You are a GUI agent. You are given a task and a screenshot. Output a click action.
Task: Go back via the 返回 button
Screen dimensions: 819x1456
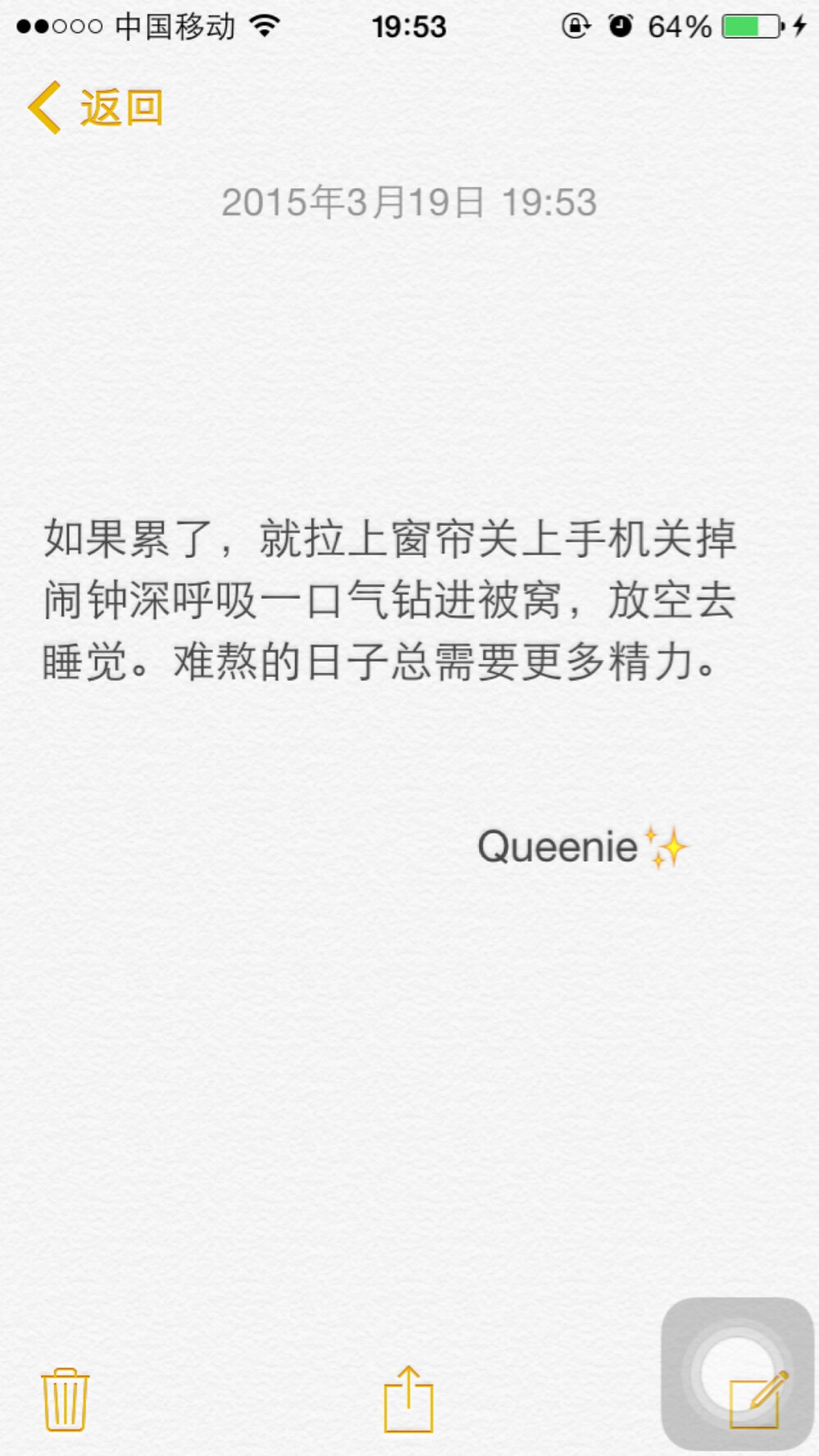click(97, 107)
